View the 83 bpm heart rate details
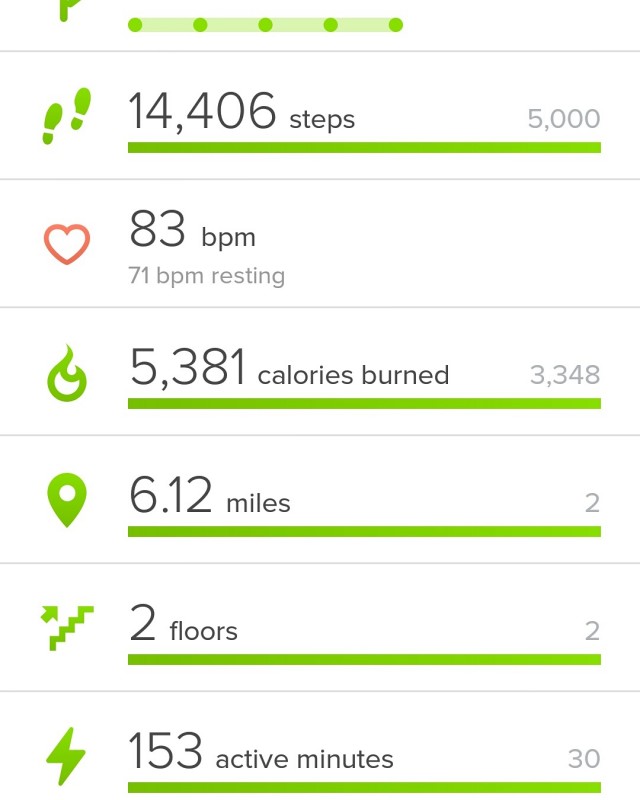This screenshot has width=640, height=800. pyautogui.click(x=320, y=244)
